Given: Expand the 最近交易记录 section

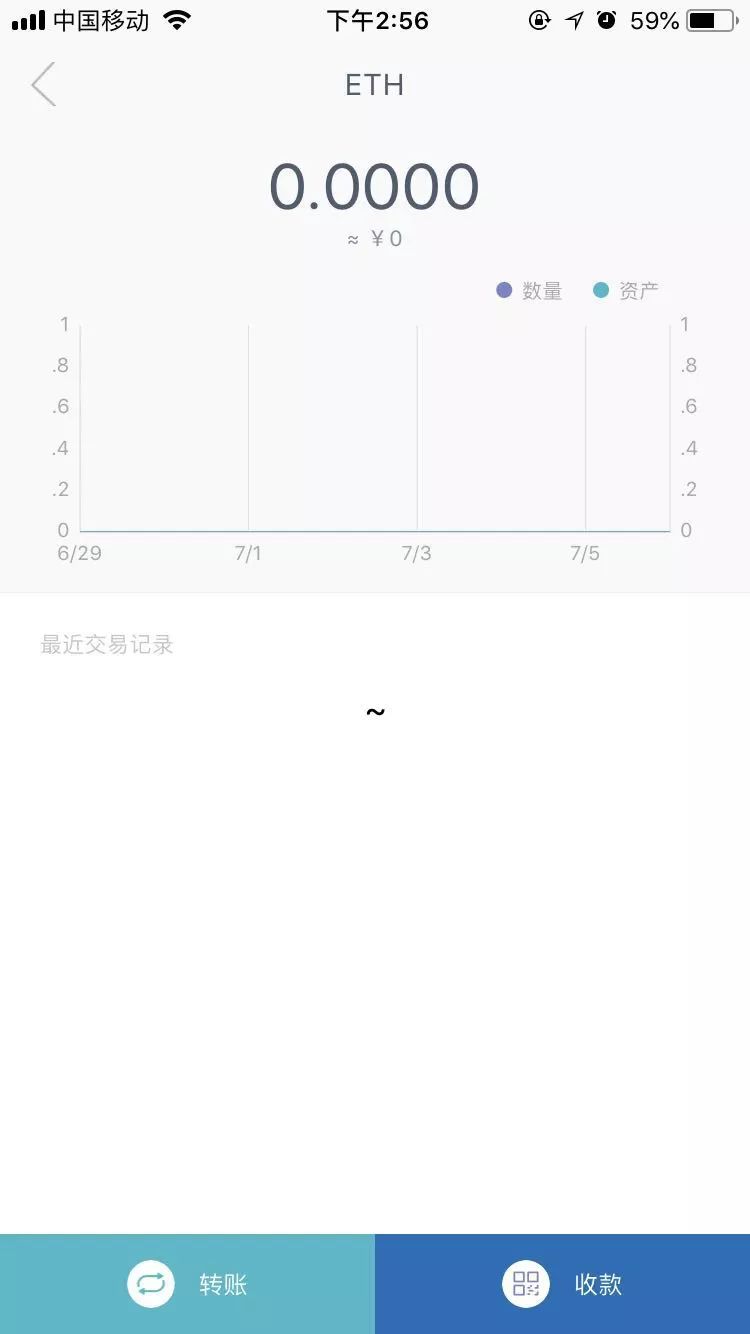Looking at the screenshot, I should click(x=106, y=644).
